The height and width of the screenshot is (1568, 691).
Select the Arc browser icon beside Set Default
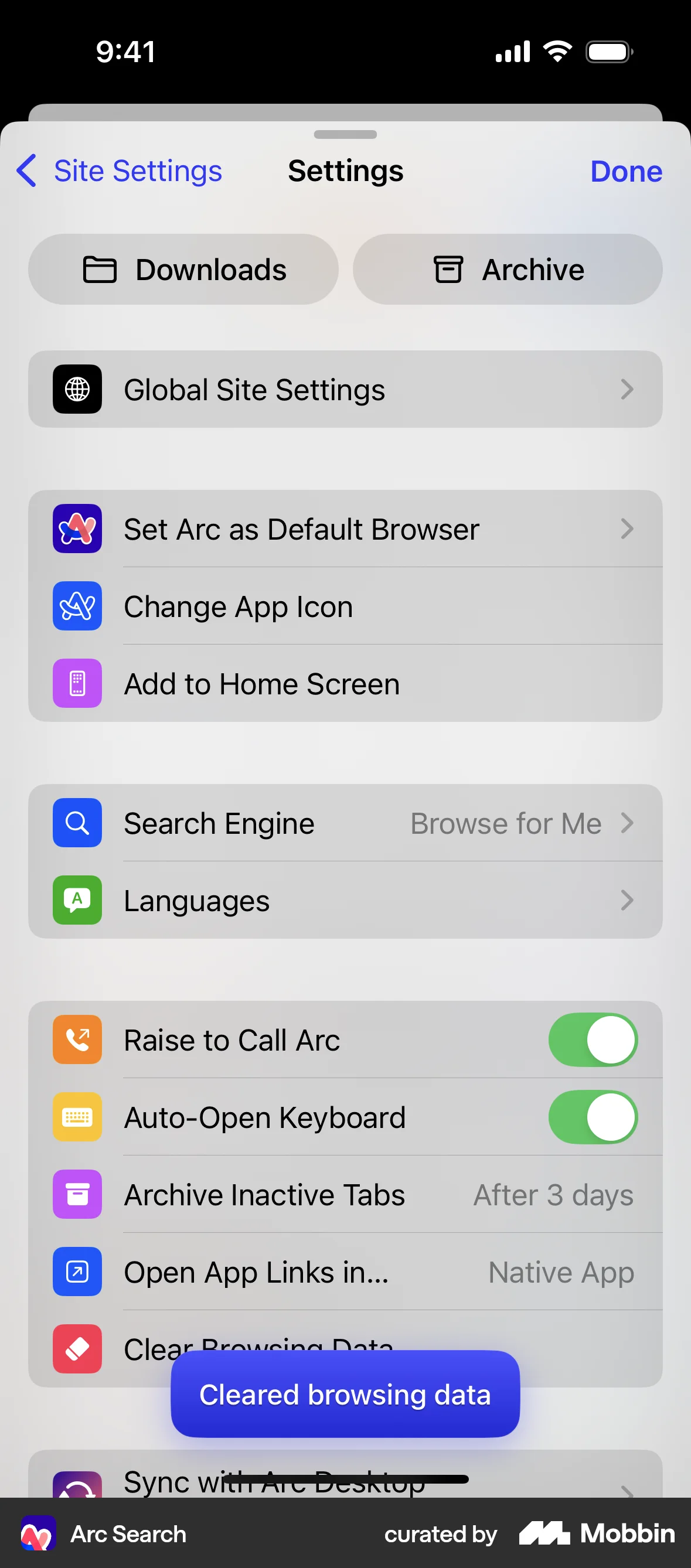[77, 529]
